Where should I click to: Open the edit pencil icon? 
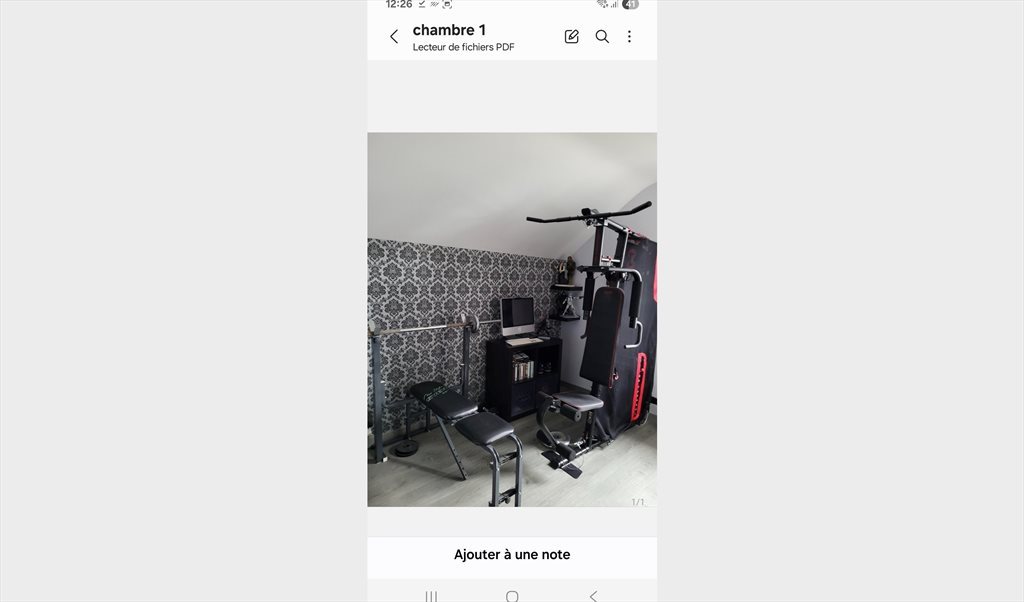[572, 37]
